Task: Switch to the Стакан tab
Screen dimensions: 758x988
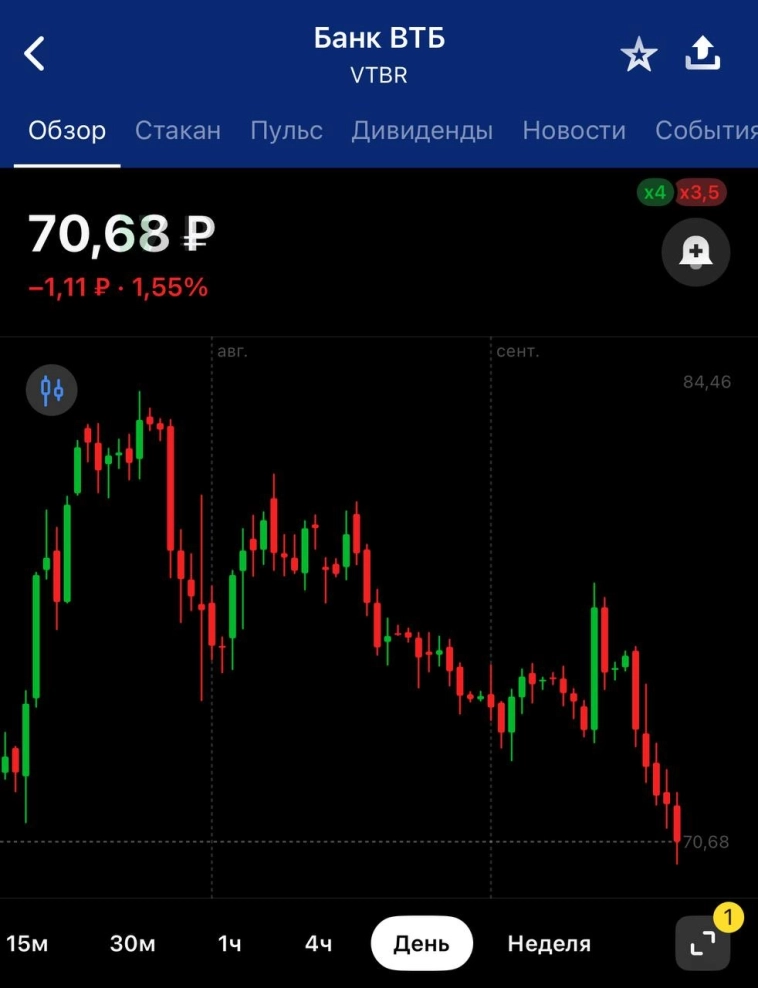Action: [178, 130]
